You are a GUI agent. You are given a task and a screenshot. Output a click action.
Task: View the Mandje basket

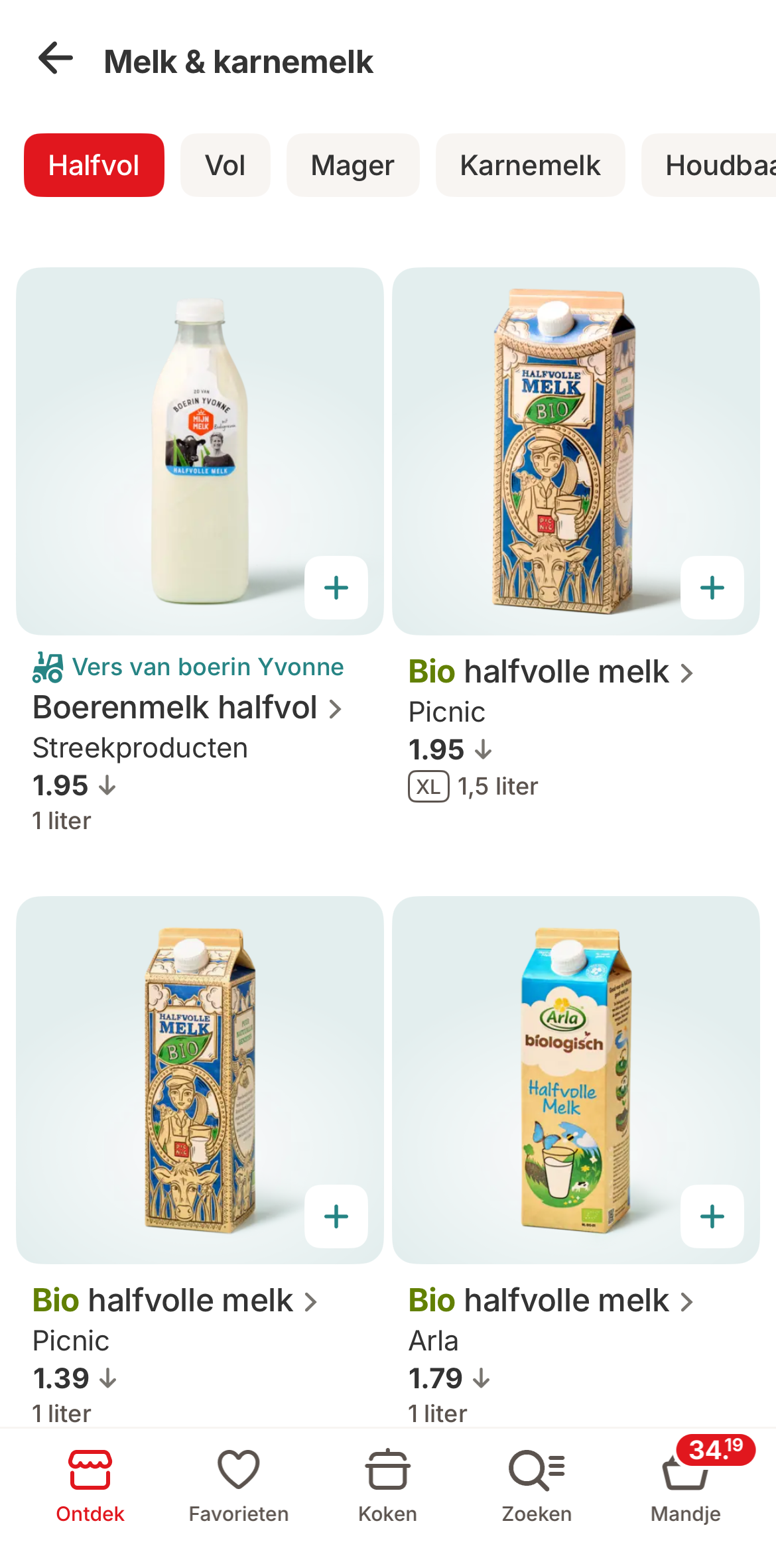(x=686, y=1486)
